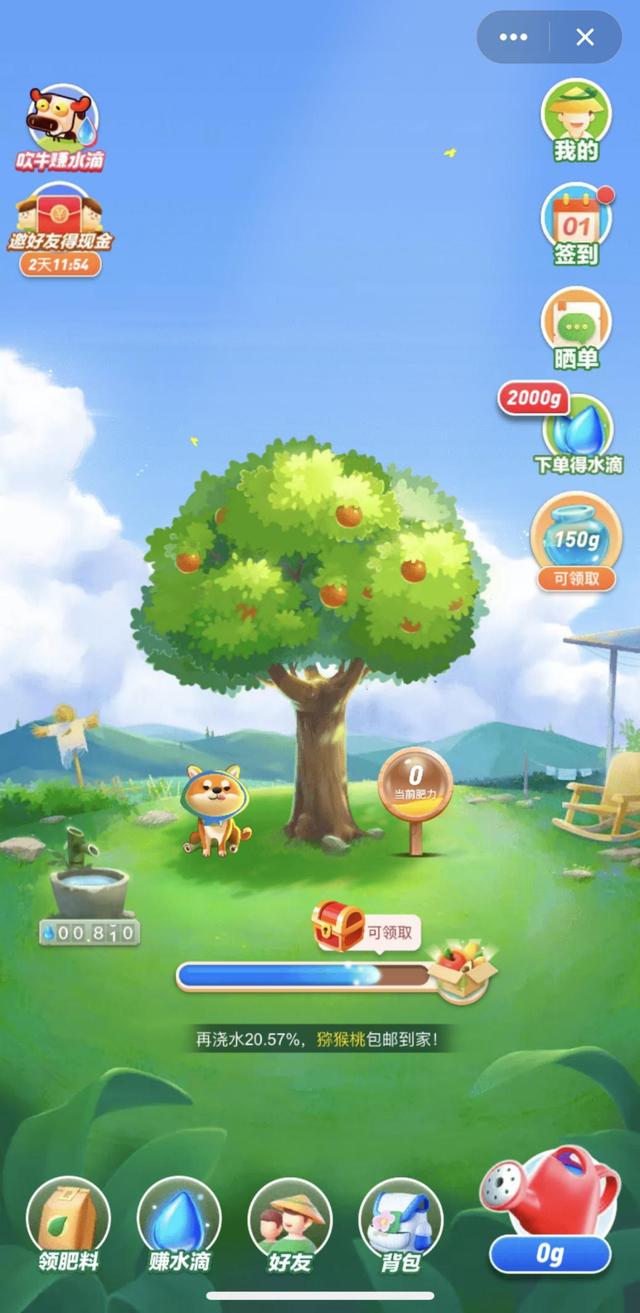Open 我的 profile
640x1313 pixels.
[575, 120]
